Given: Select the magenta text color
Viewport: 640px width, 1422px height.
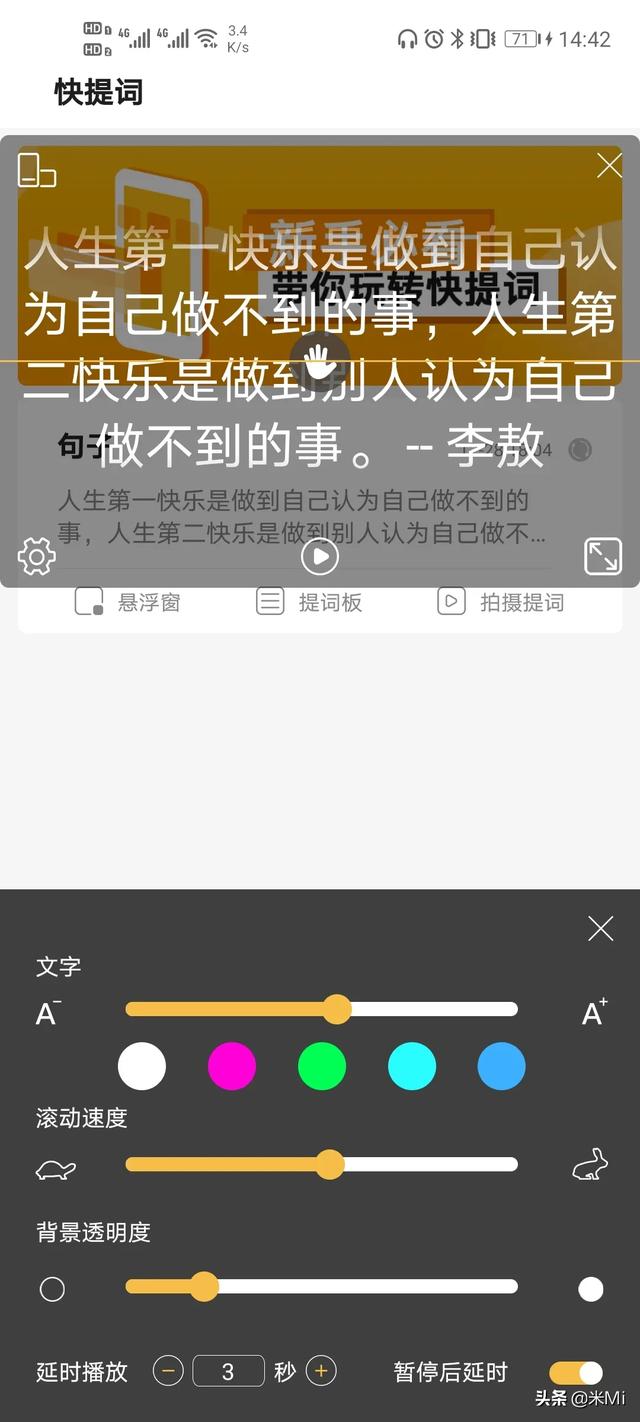Looking at the screenshot, I should (x=232, y=1066).
